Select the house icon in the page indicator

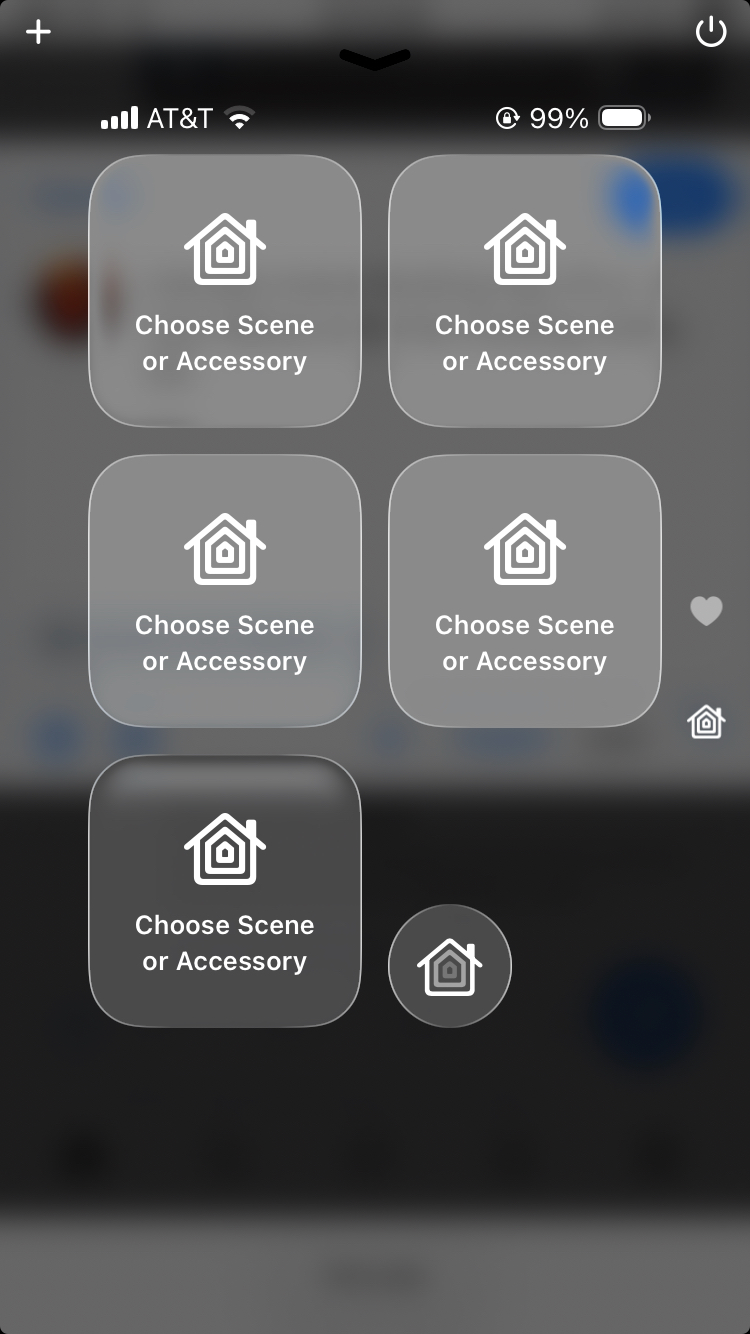[706, 721]
